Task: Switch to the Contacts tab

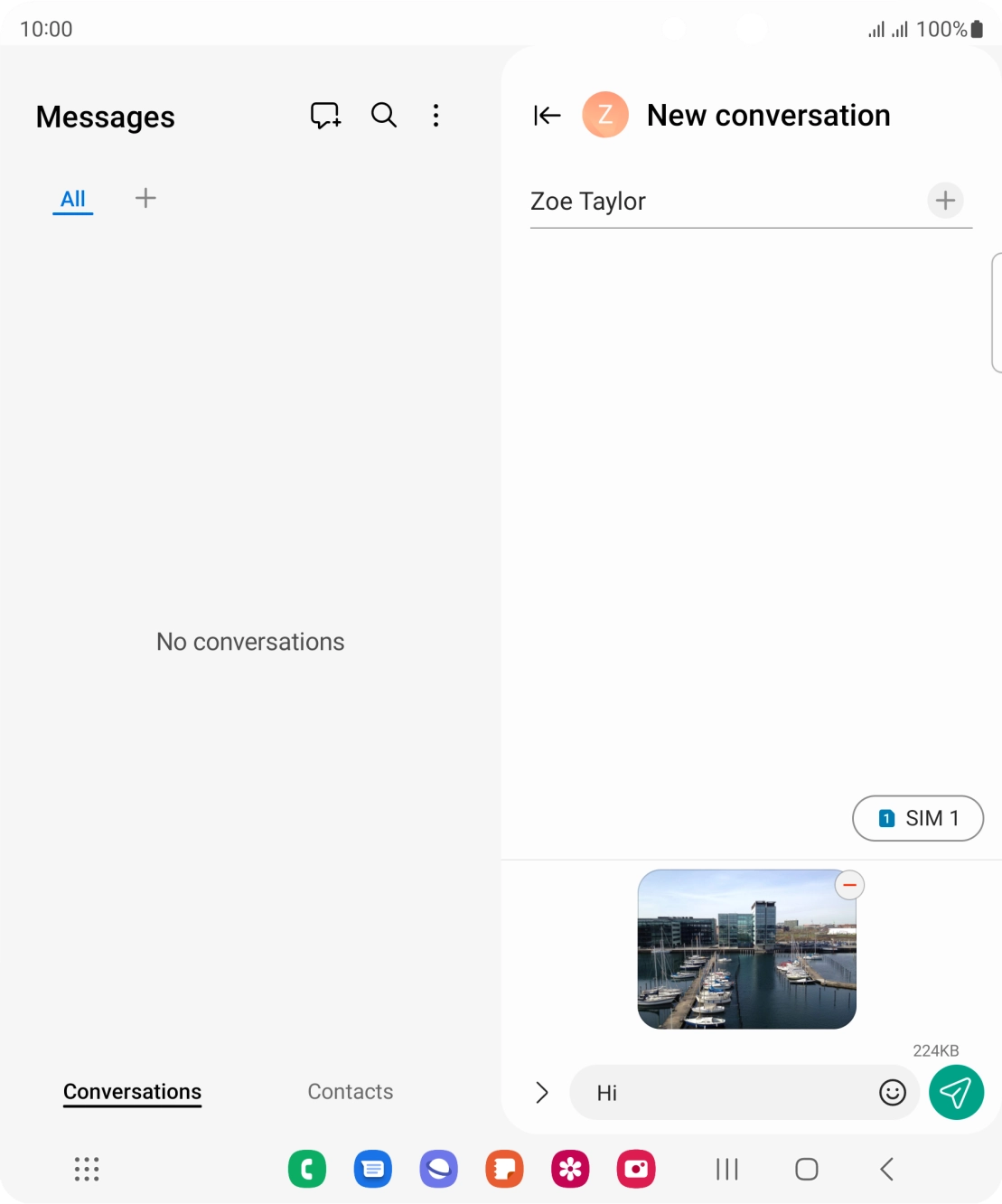Action: coord(350,1091)
